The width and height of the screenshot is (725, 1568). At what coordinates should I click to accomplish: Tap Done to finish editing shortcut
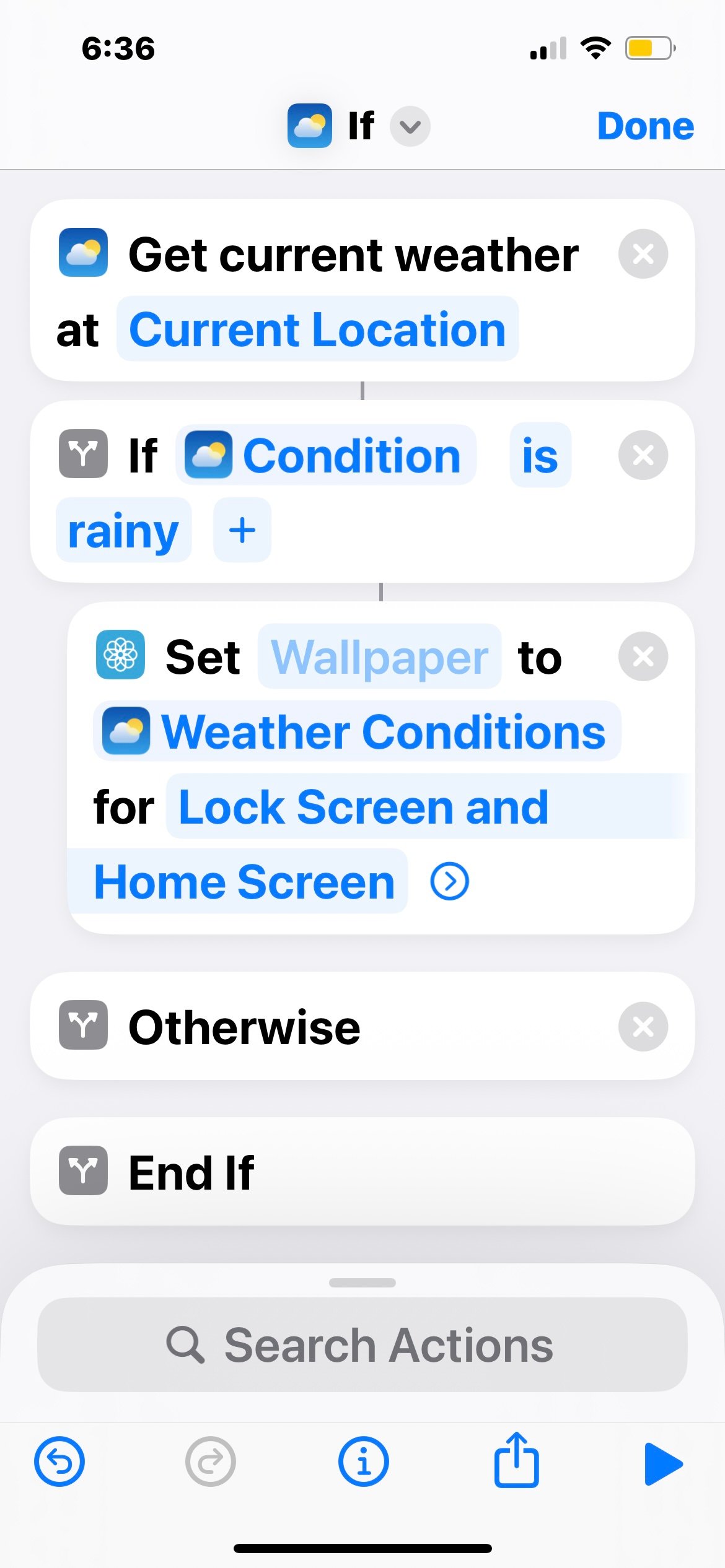645,126
